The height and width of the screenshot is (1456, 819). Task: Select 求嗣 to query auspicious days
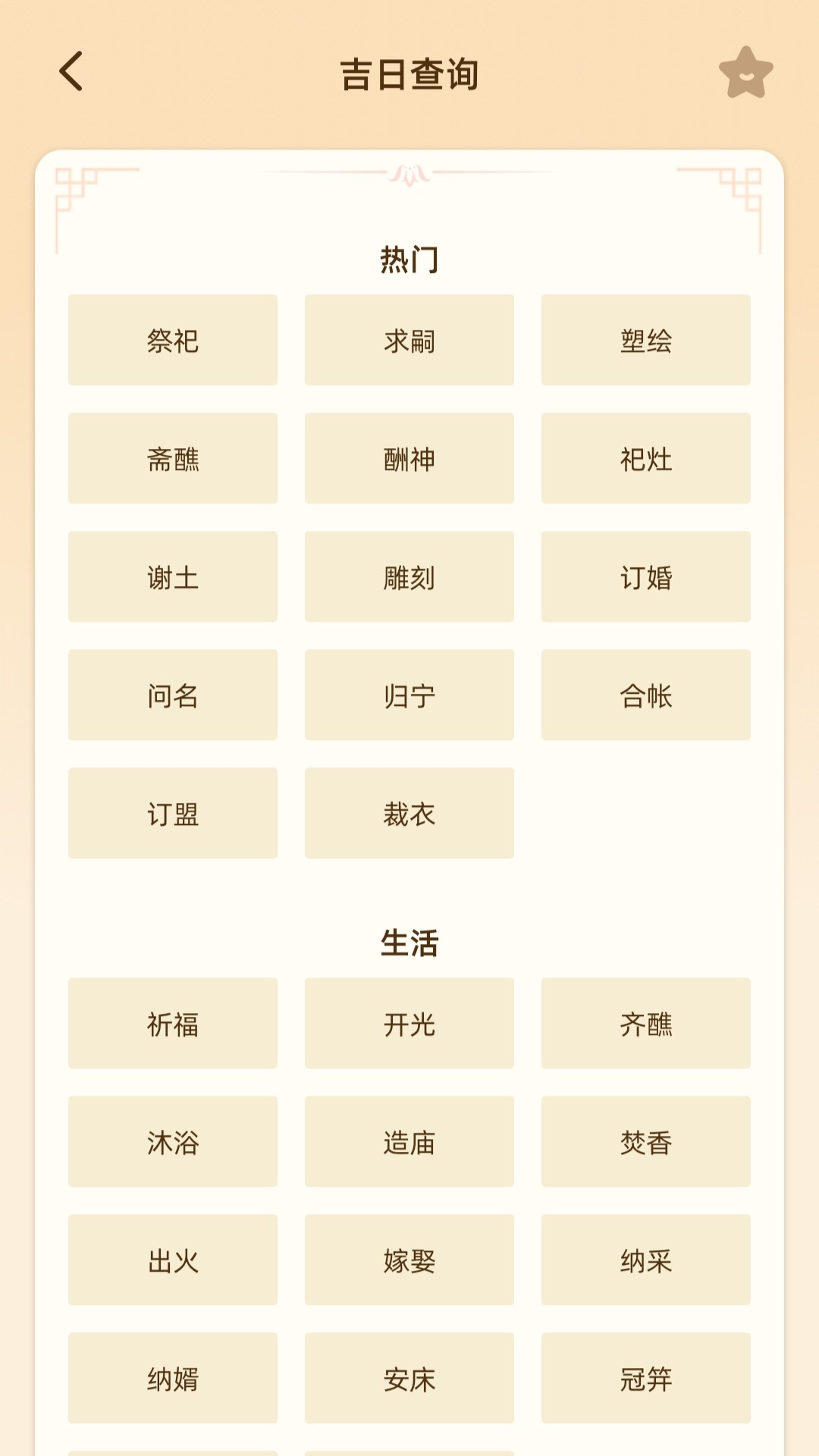pos(409,340)
